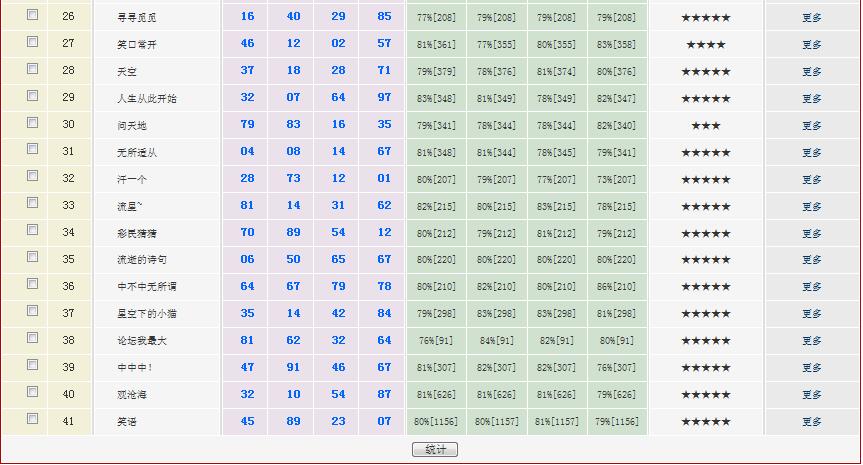The height and width of the screenshot is (465, 863).
Task: Check the box for row 26 寻寻觅觅
Action: (33, 15)
